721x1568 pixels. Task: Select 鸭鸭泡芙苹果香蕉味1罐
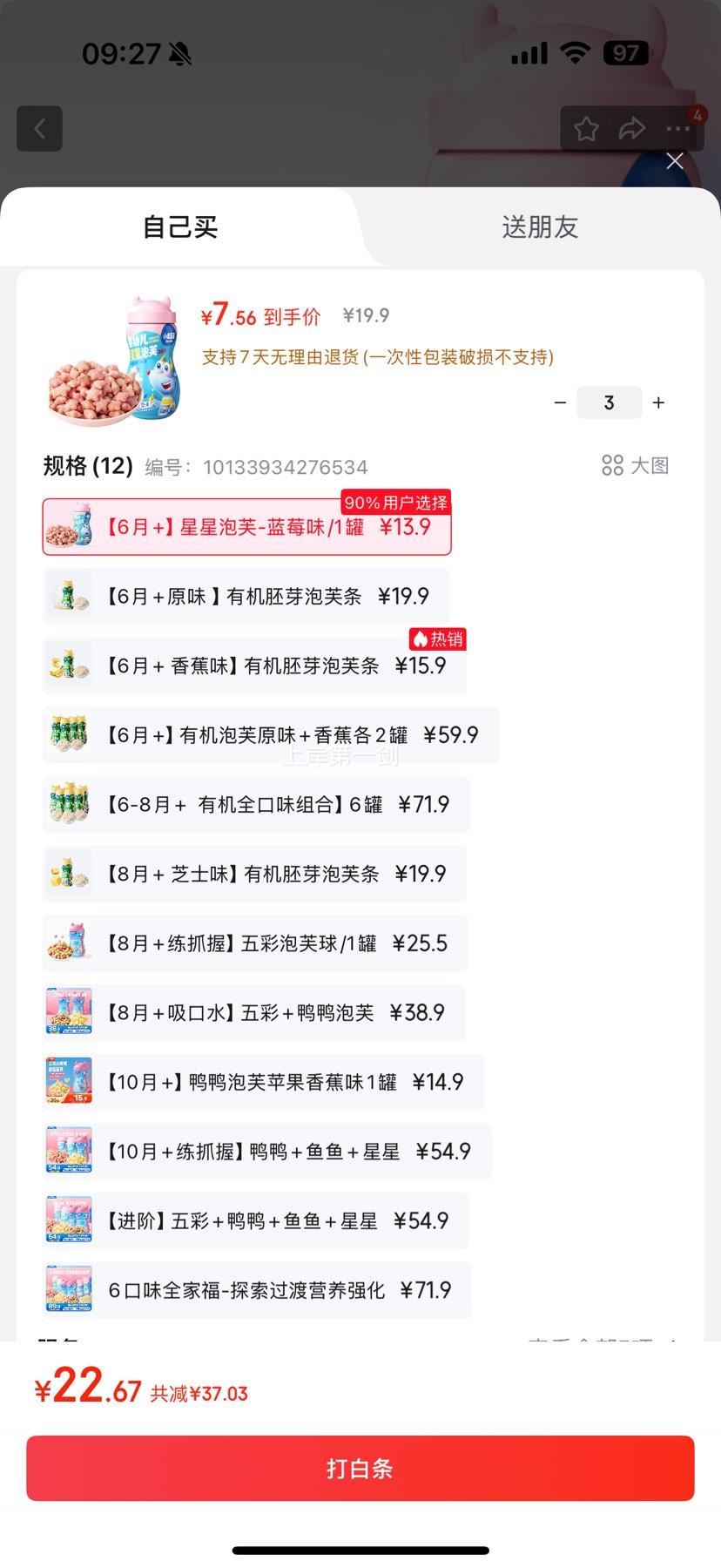[x=263, y=1082]
